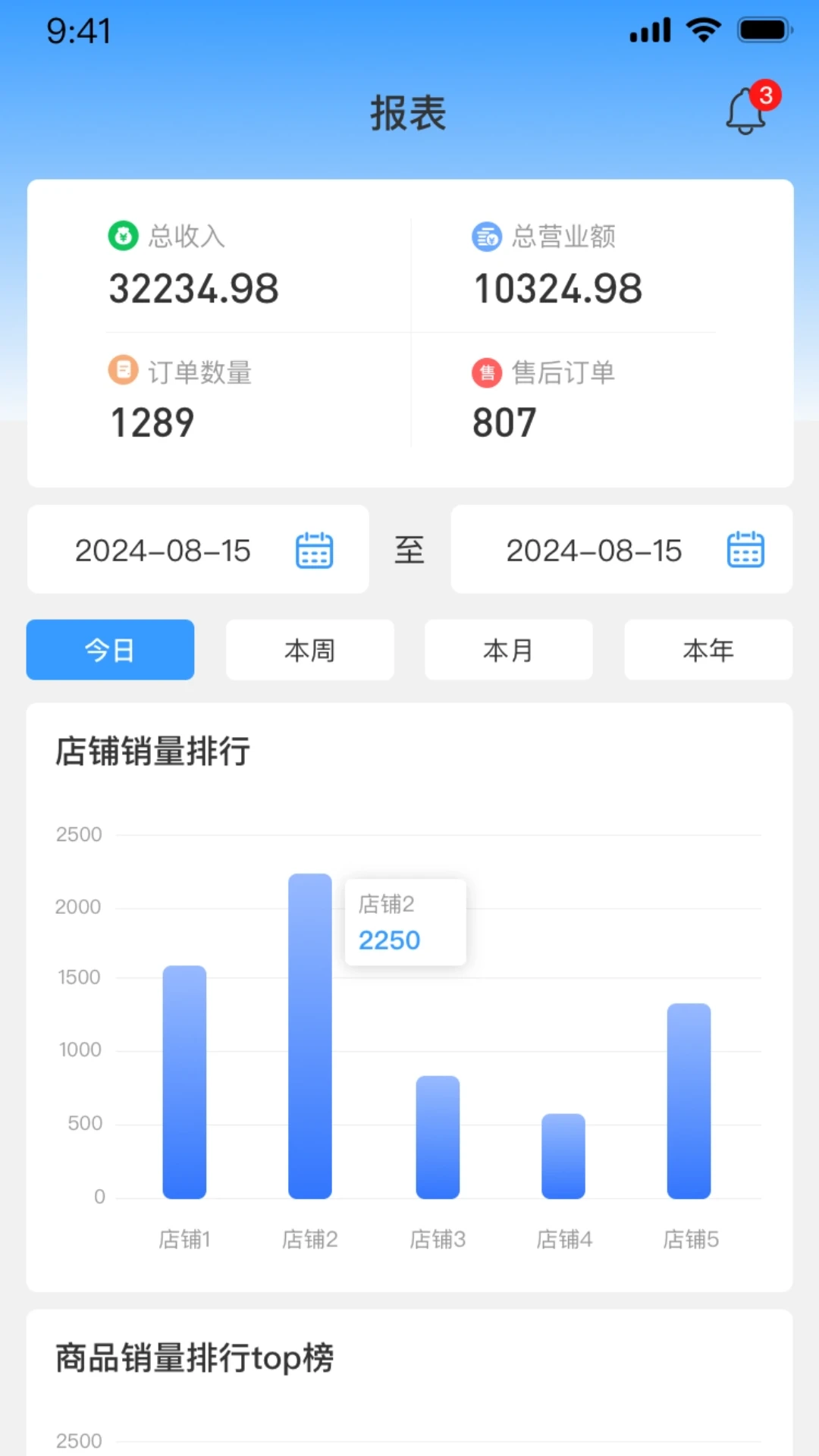Screen dimensions: 819x1456
Task: Open the end date calendar picker
Action: point(745,550)
